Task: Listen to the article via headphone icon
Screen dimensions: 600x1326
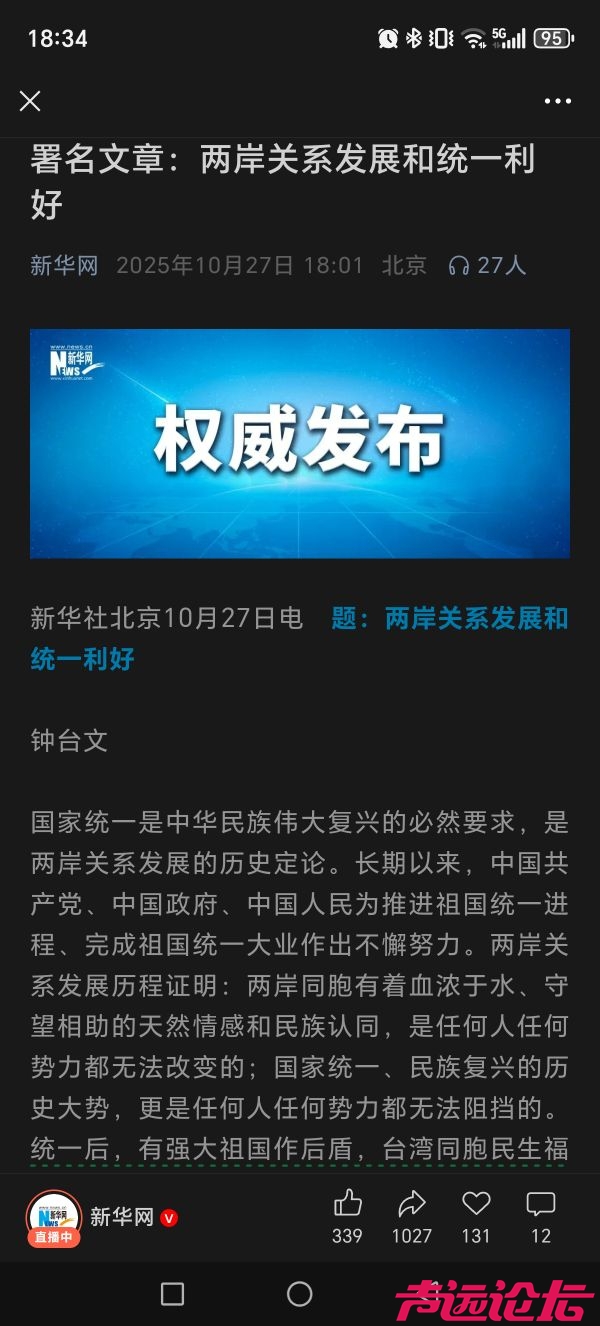Action: pyautogui.click(x=459, y=265)
